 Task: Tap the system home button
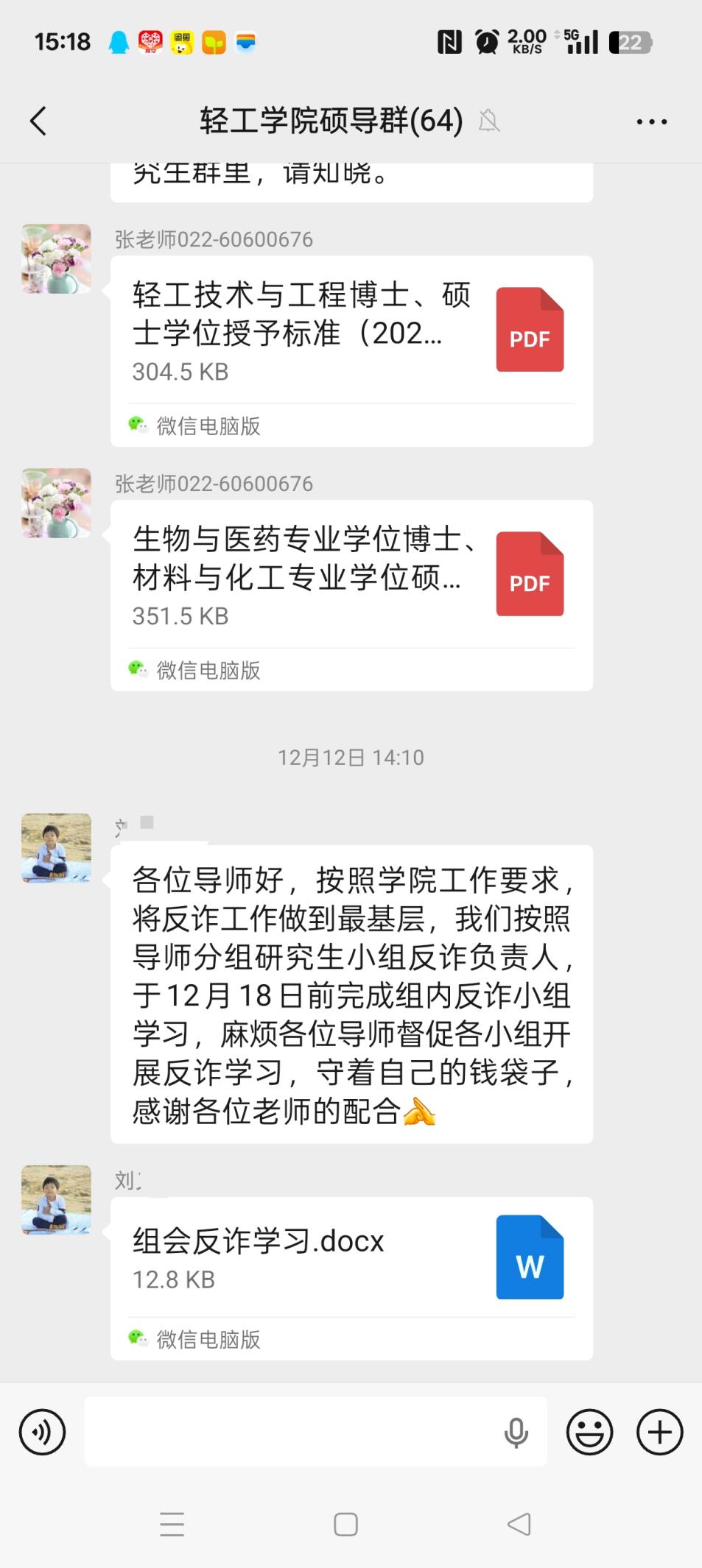click(x=345, y=1524)
